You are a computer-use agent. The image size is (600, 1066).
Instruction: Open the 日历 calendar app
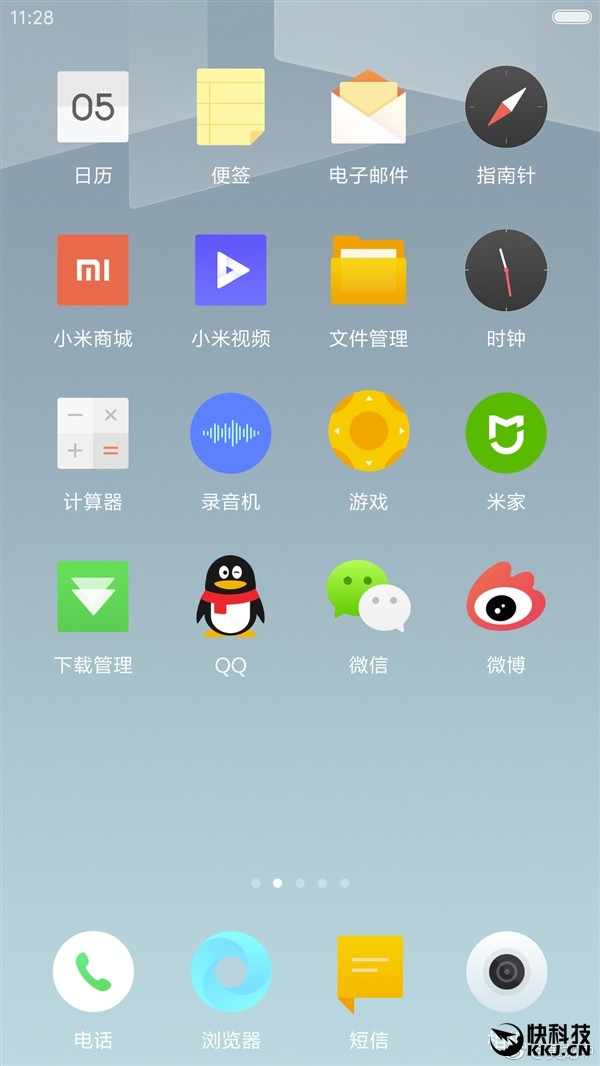[93, 107]
